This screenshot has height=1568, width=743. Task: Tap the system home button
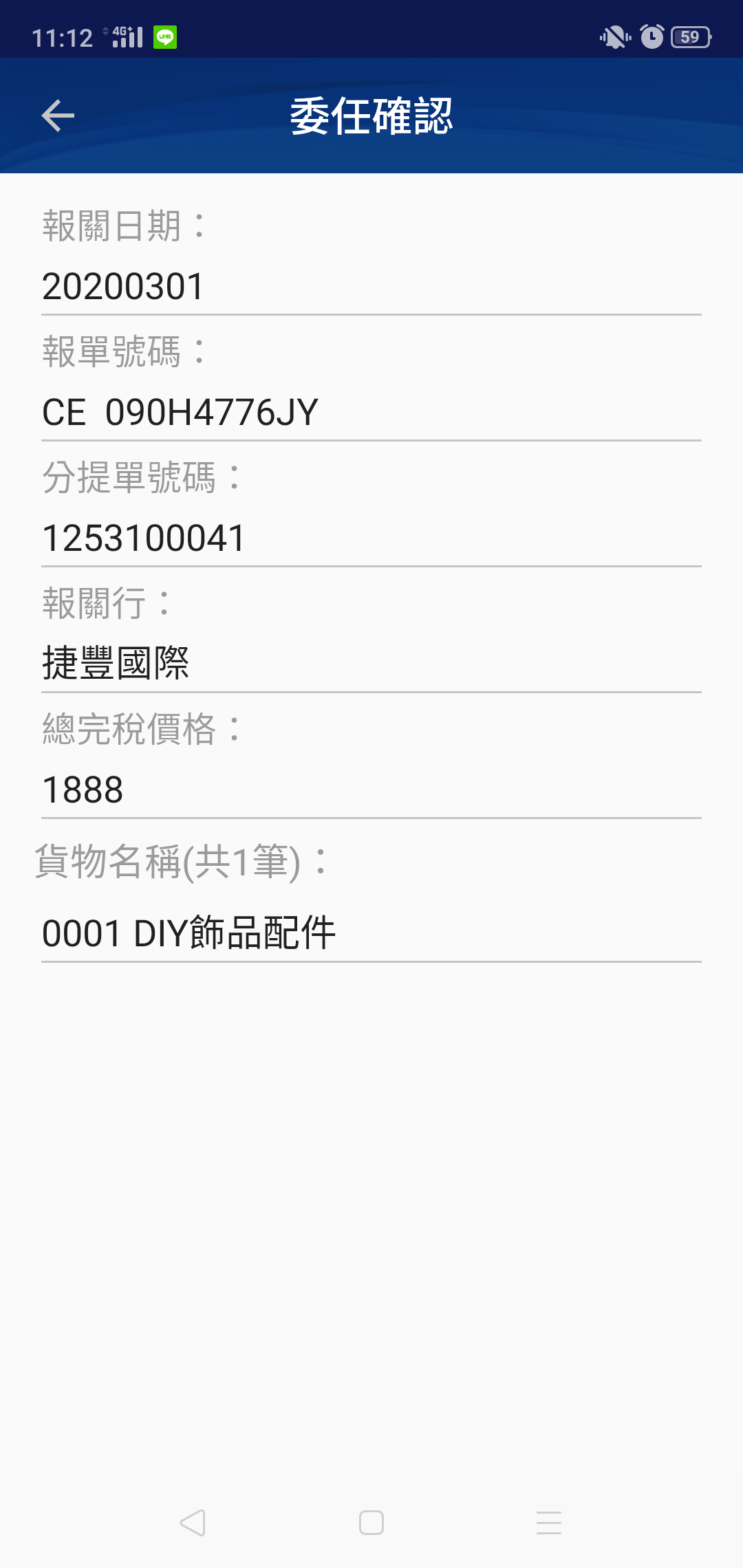[x=371, y=1523]
